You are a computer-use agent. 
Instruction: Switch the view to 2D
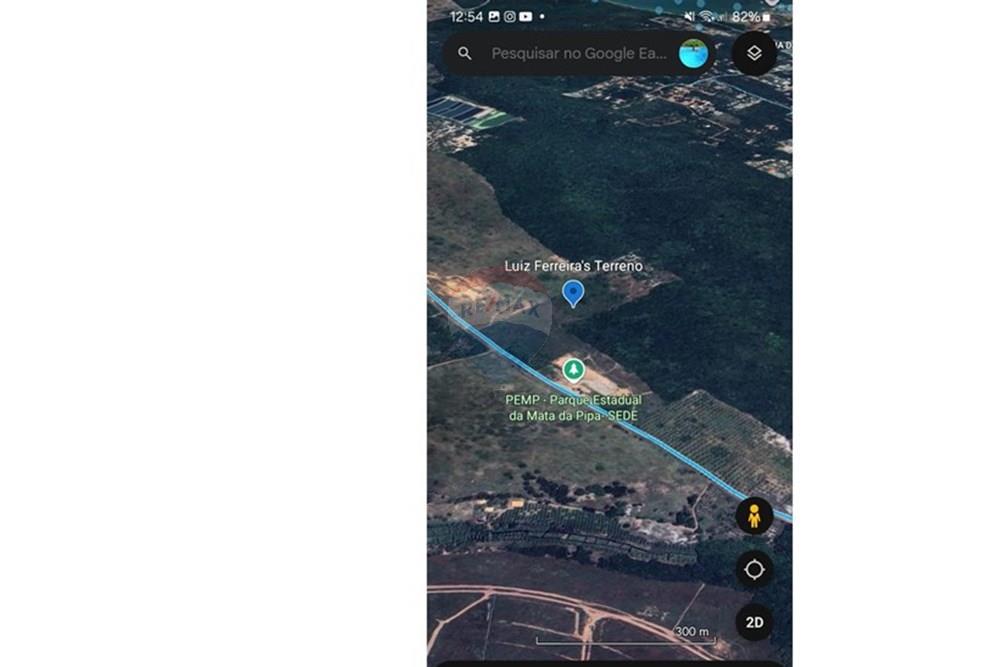click(754, 622)
